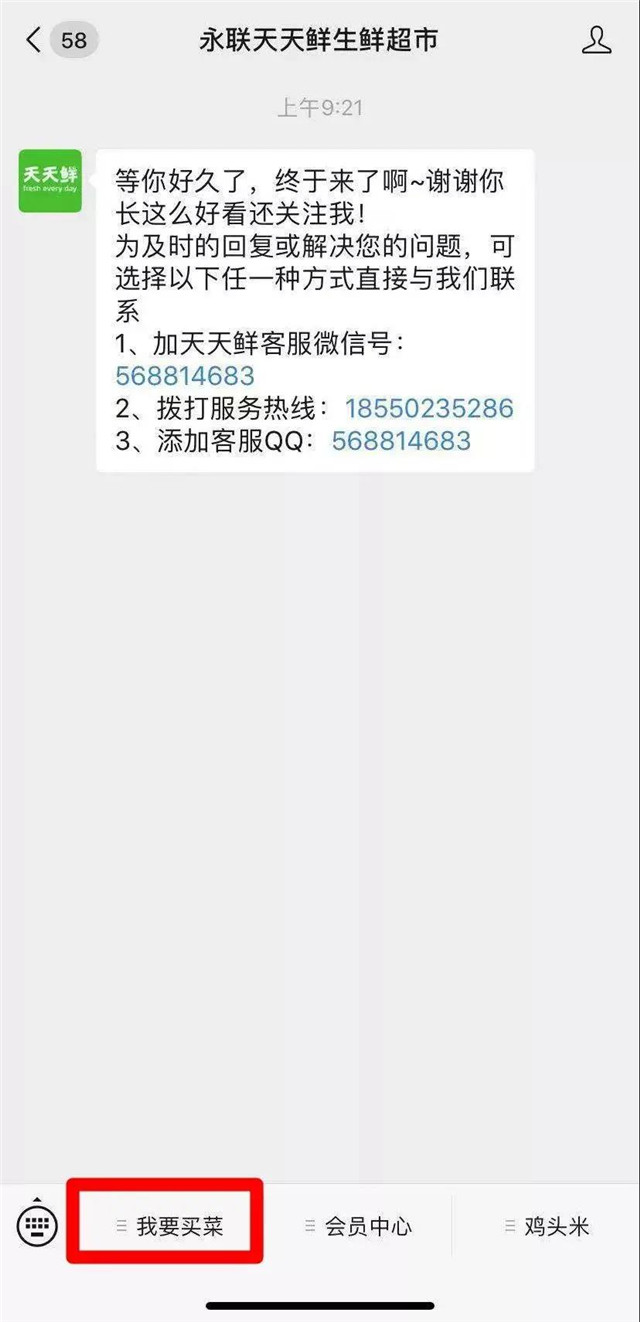Tap the WeChat ID number link under 加天天鲜客服微信号
This screenshot has height=1322, width=640.
pos(185,376)
